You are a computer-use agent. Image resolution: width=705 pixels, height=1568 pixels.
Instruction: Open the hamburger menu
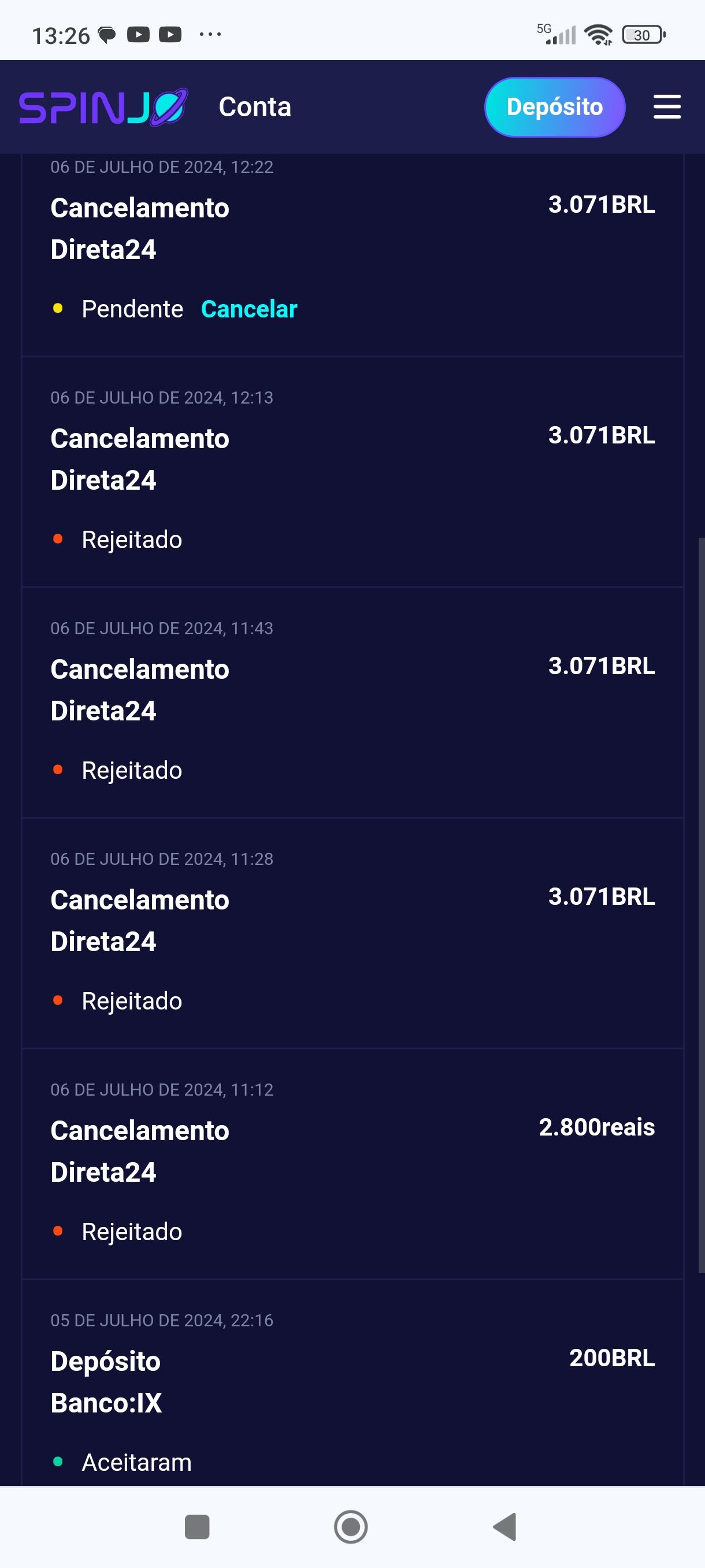666,106
